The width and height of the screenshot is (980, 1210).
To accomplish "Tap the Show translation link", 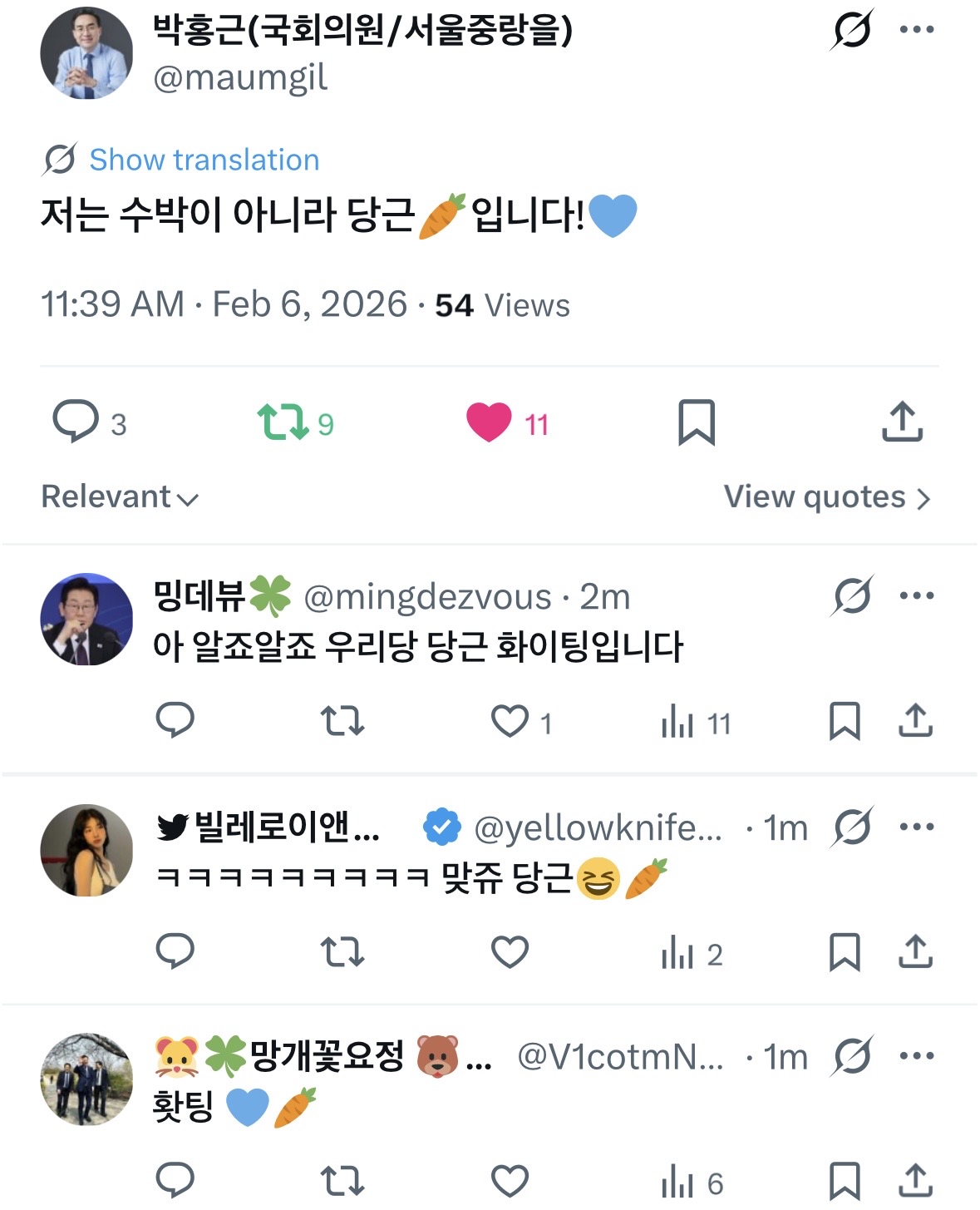I will coord(204,160).
